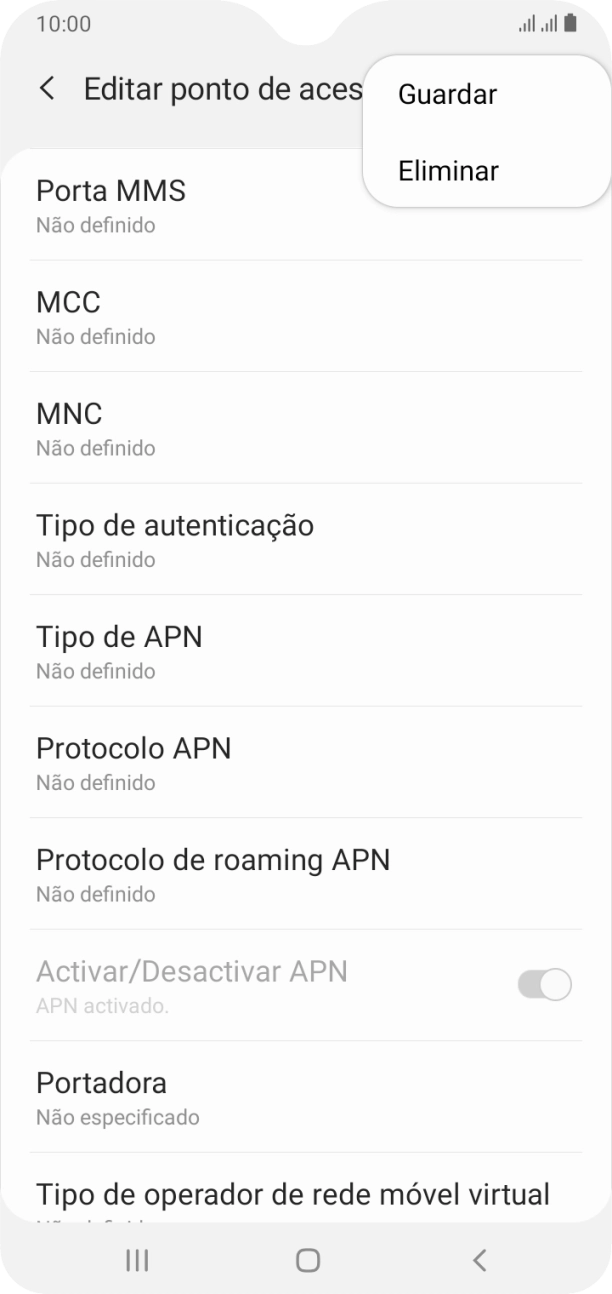Edit the MCC value
Screen dimensions: 612x1294
click(x=300, y=317)
